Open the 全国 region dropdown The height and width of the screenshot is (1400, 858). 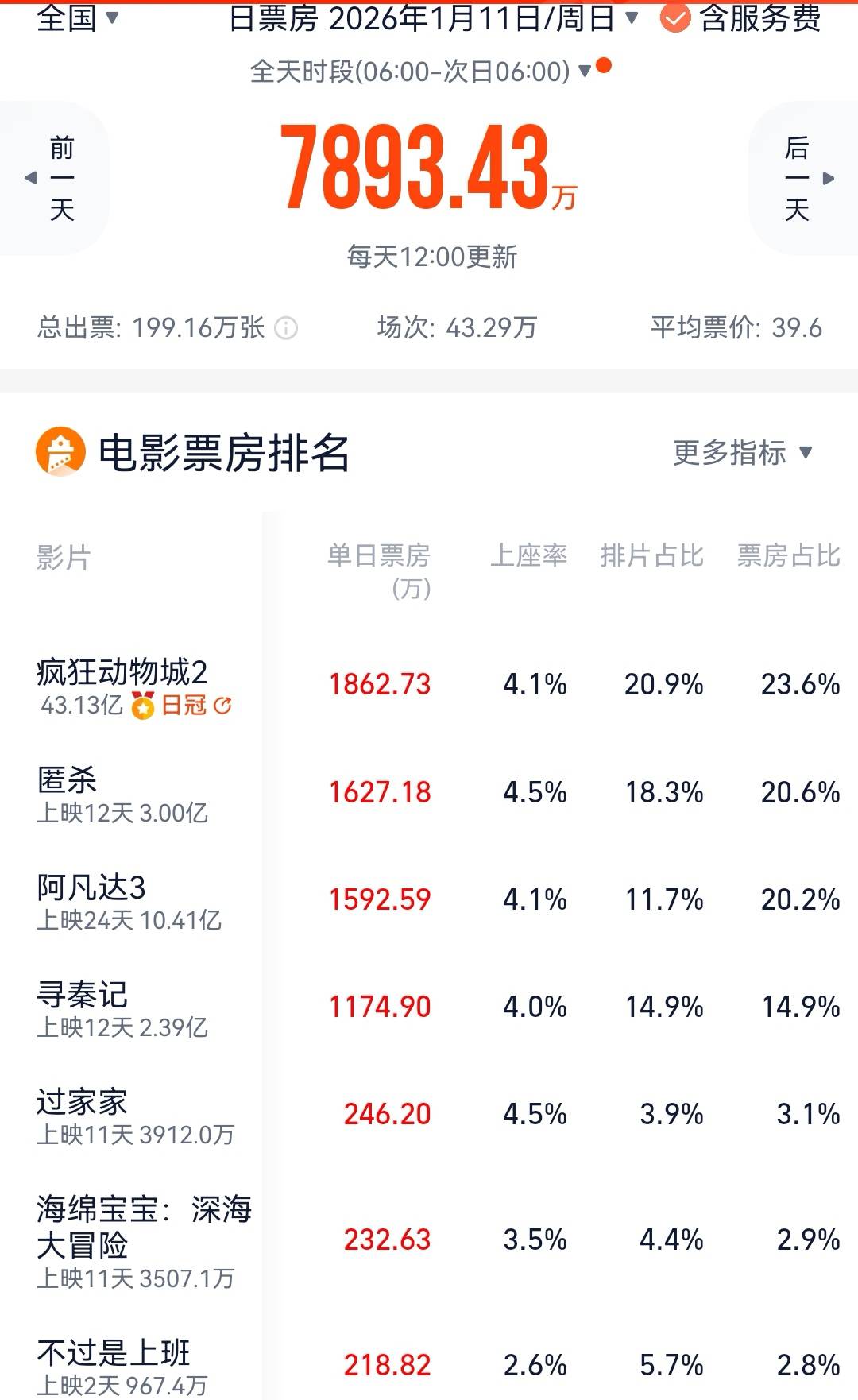(77, 17)
